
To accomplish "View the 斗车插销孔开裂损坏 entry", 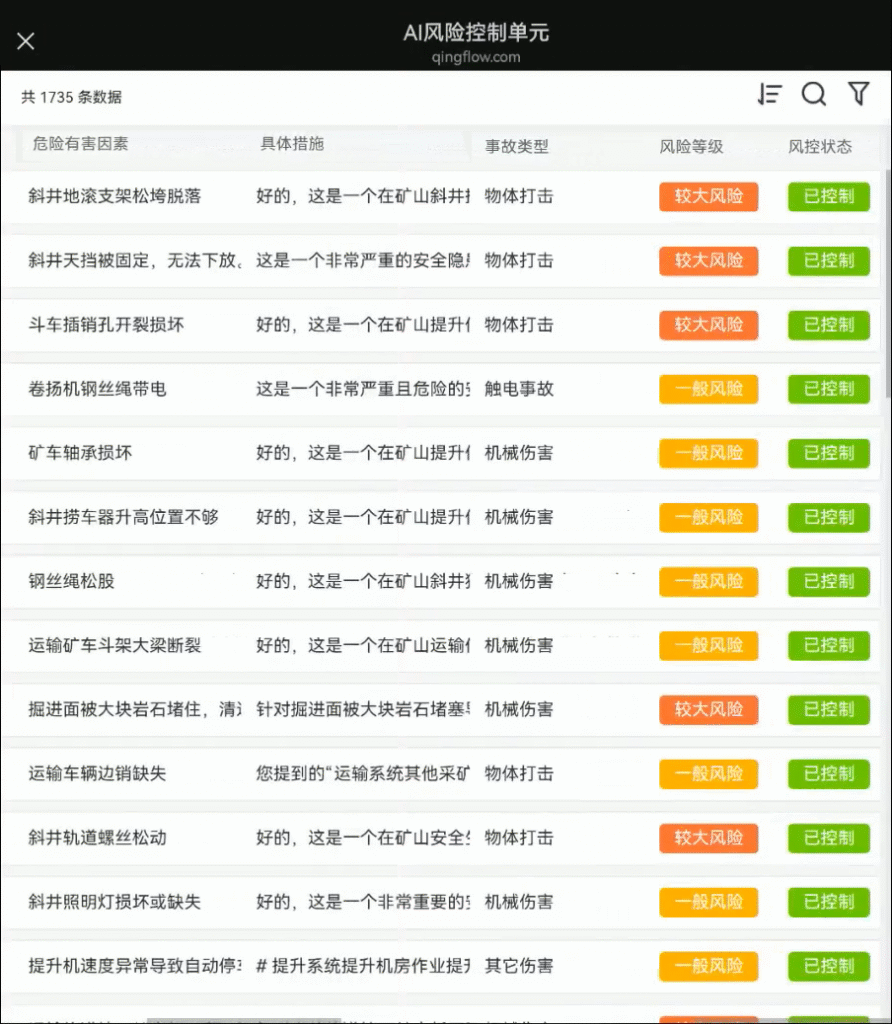I will tap(107, 325).
